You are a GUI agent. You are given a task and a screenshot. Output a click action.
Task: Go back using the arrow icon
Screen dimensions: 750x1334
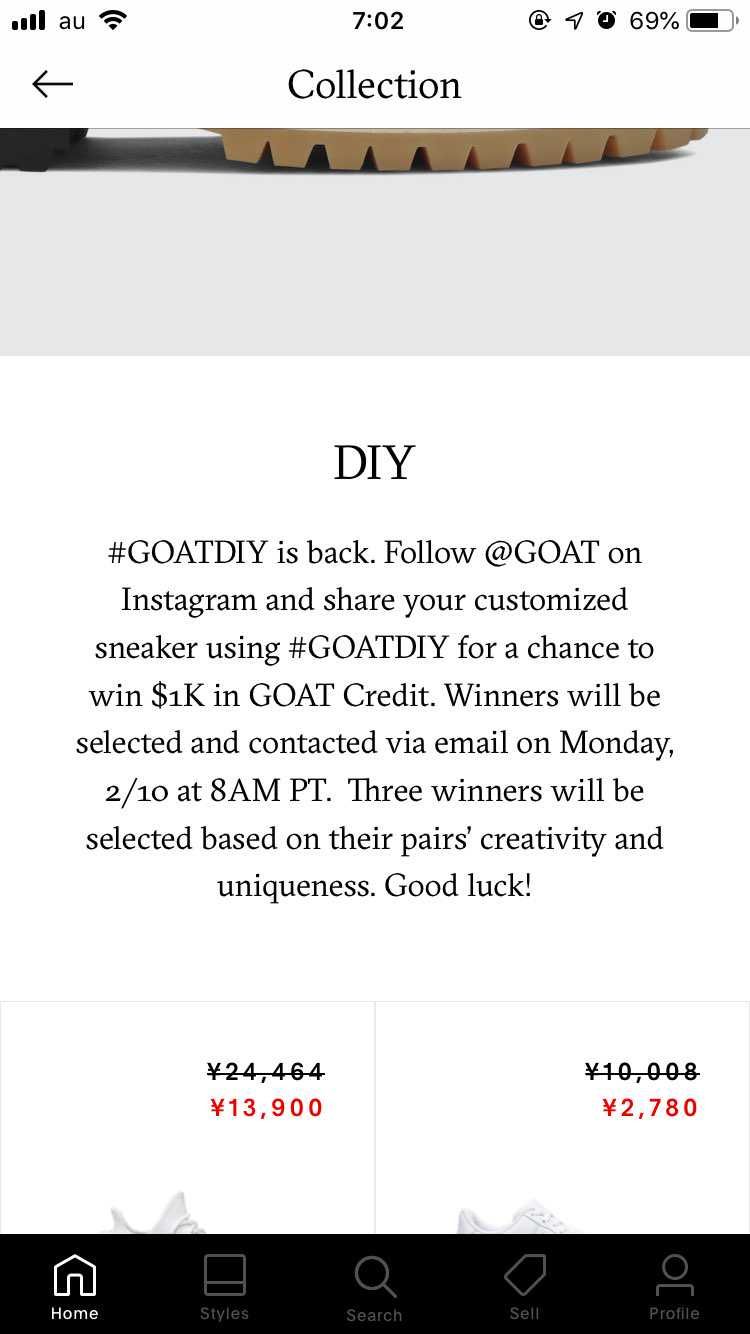coord(53,85)
